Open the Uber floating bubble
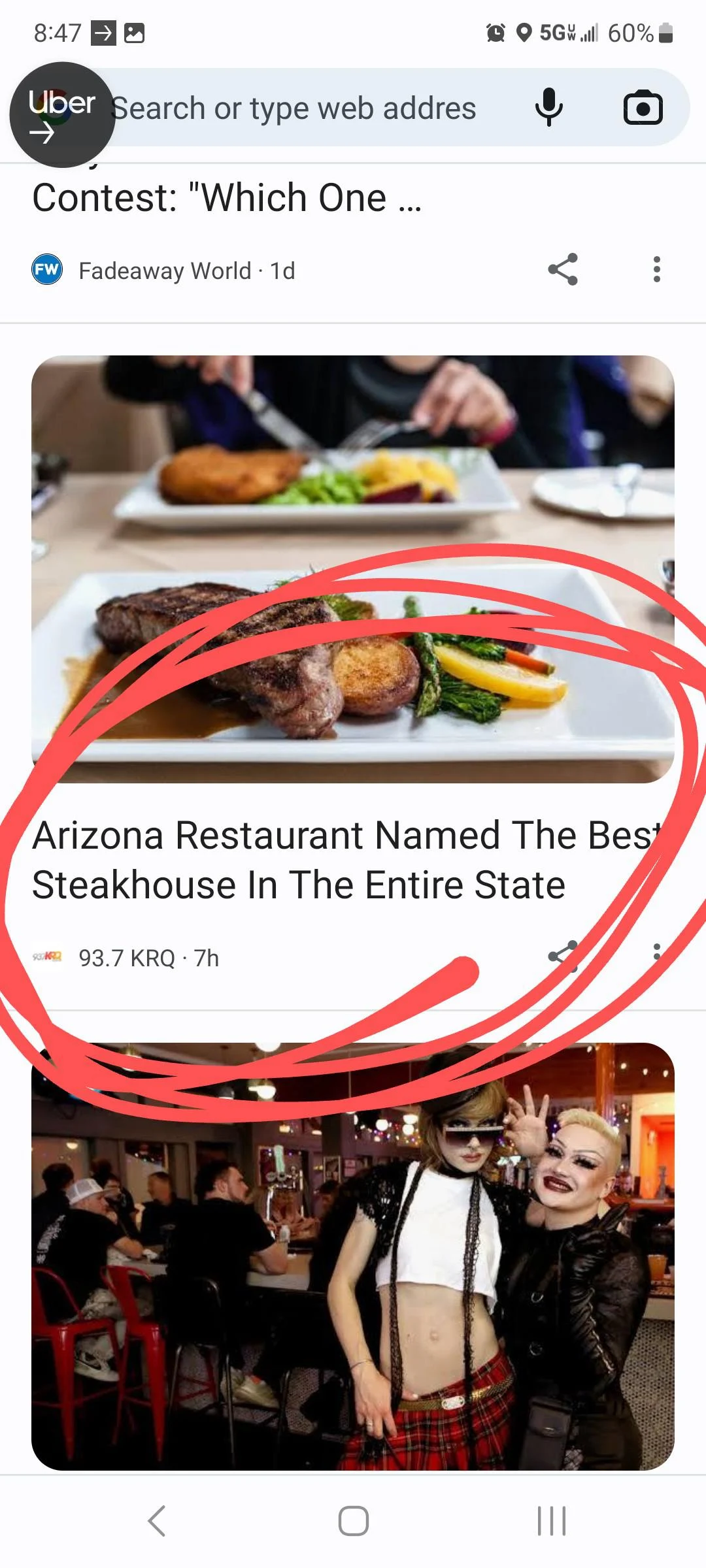706x1568 pixels. (62, 115)
